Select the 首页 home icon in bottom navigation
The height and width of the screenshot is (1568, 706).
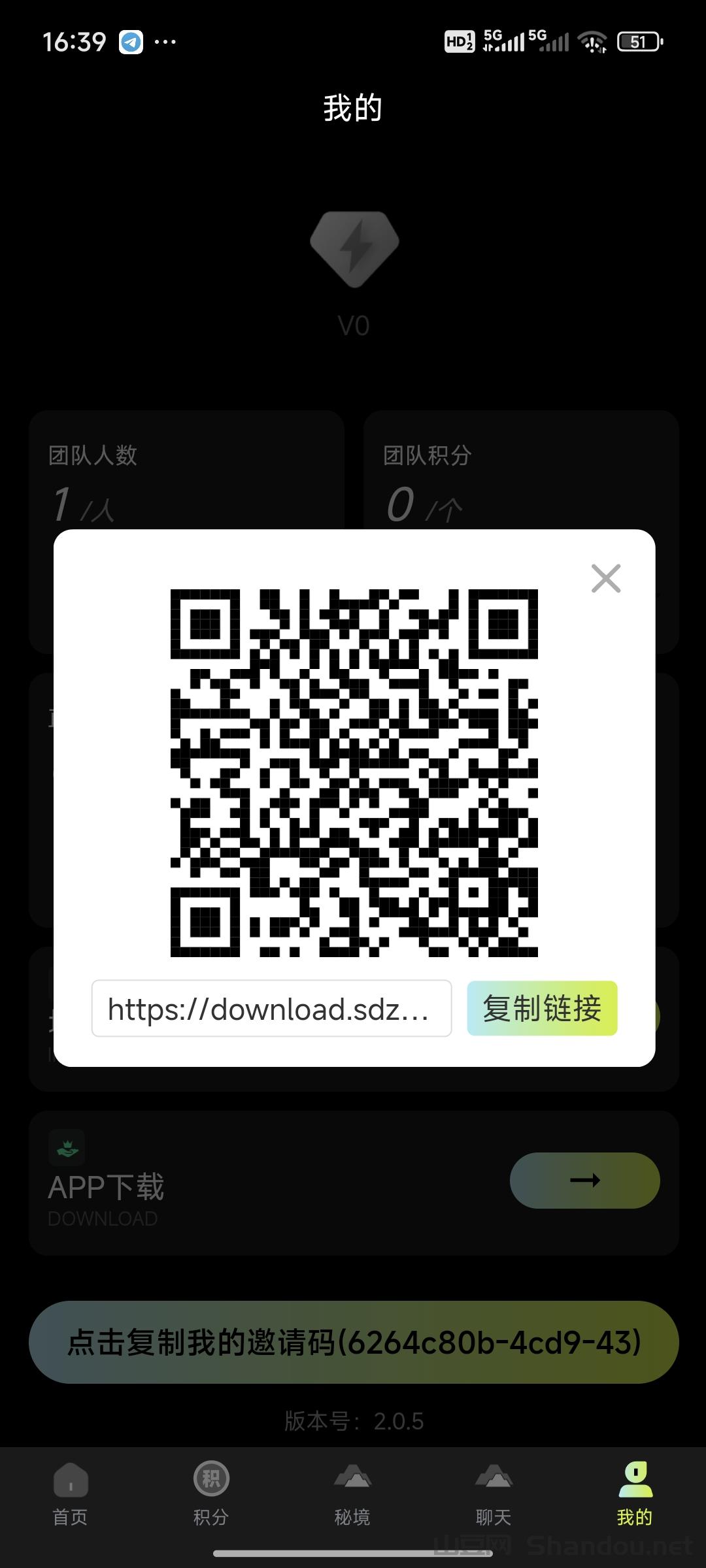click(x=70, y=1478)
